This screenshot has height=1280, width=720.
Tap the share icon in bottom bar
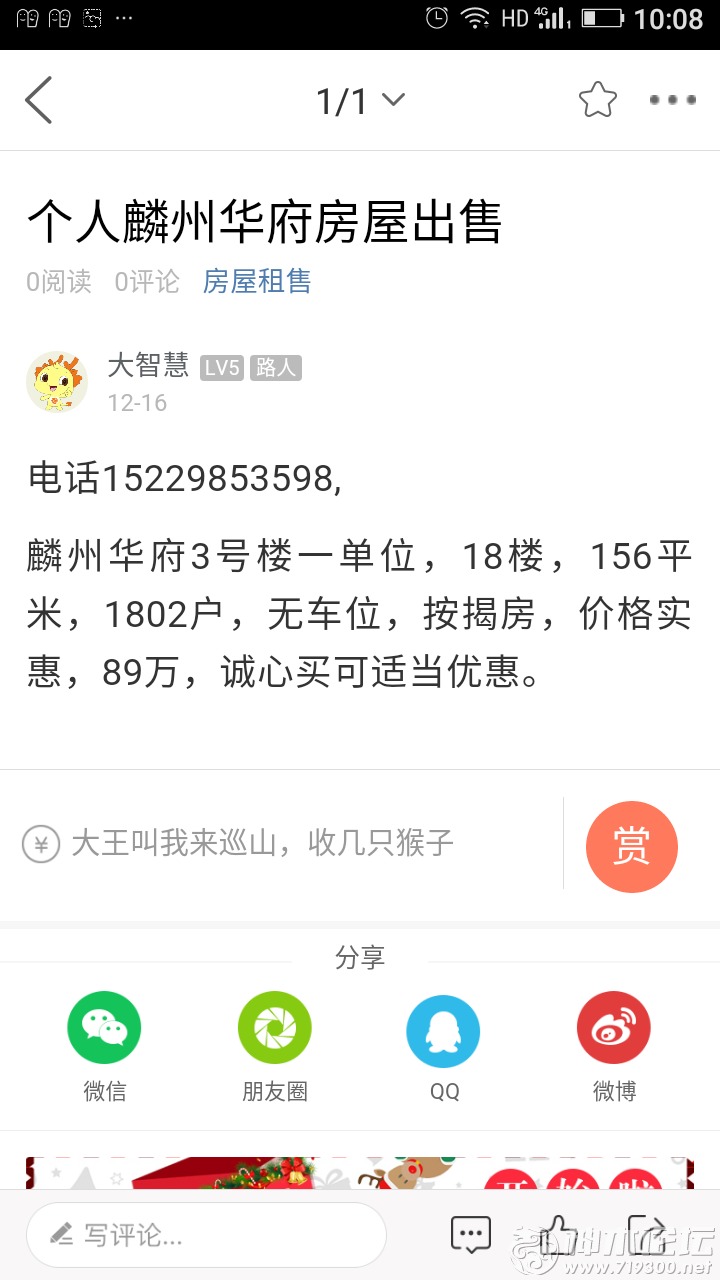click(x=645, y=1233)
